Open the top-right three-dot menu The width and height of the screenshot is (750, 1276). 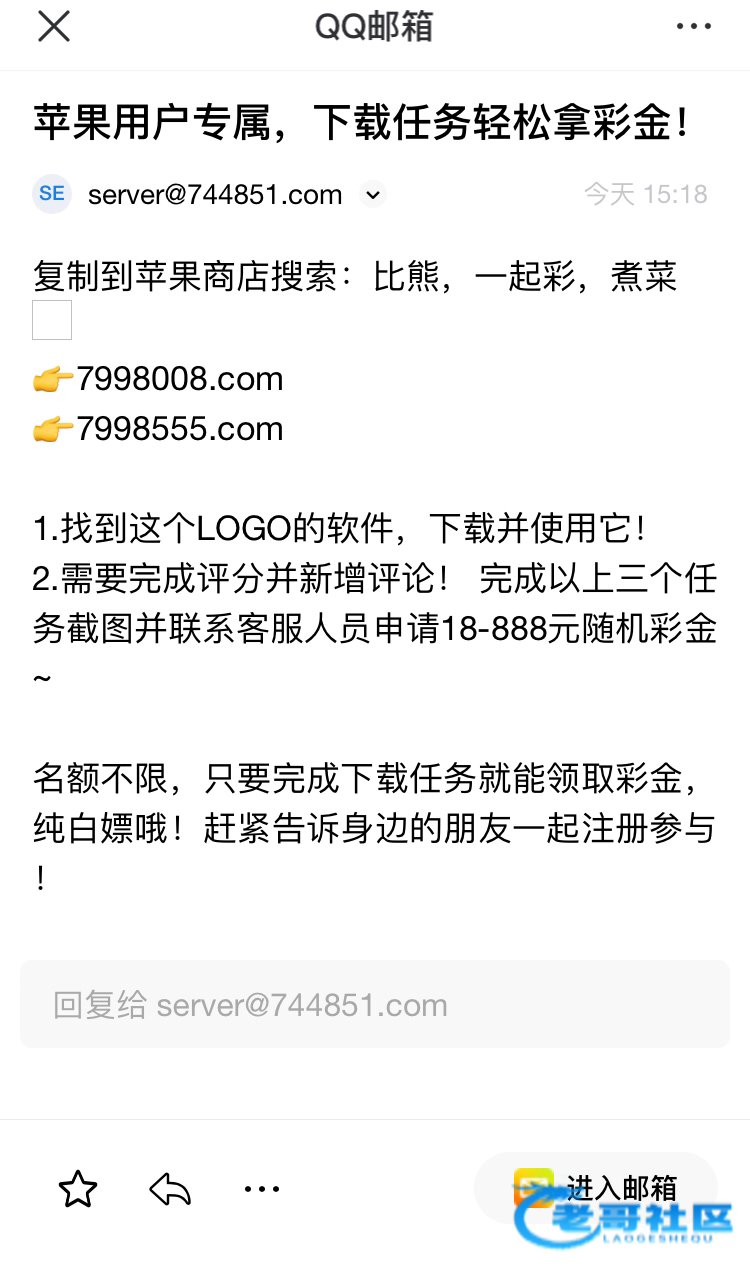pos(693,27)
